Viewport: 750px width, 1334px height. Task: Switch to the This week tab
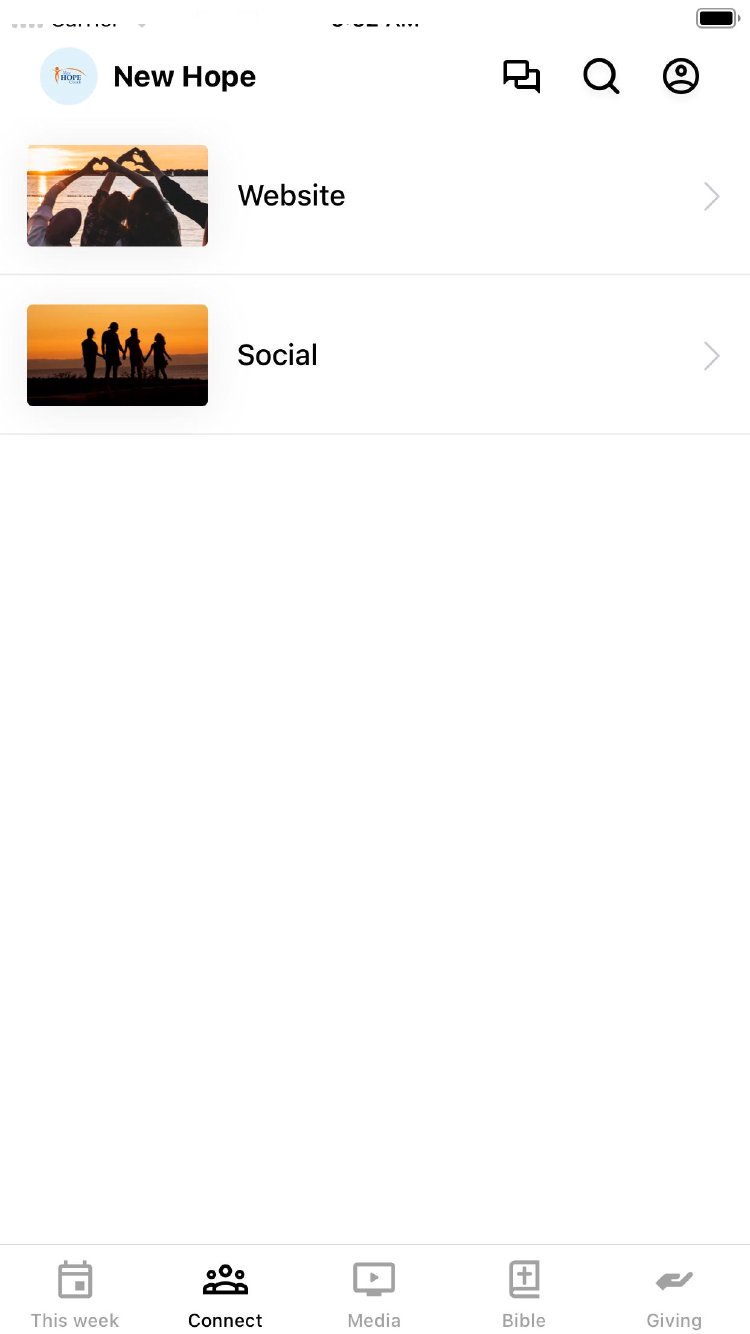click(x=75, y=1294)
